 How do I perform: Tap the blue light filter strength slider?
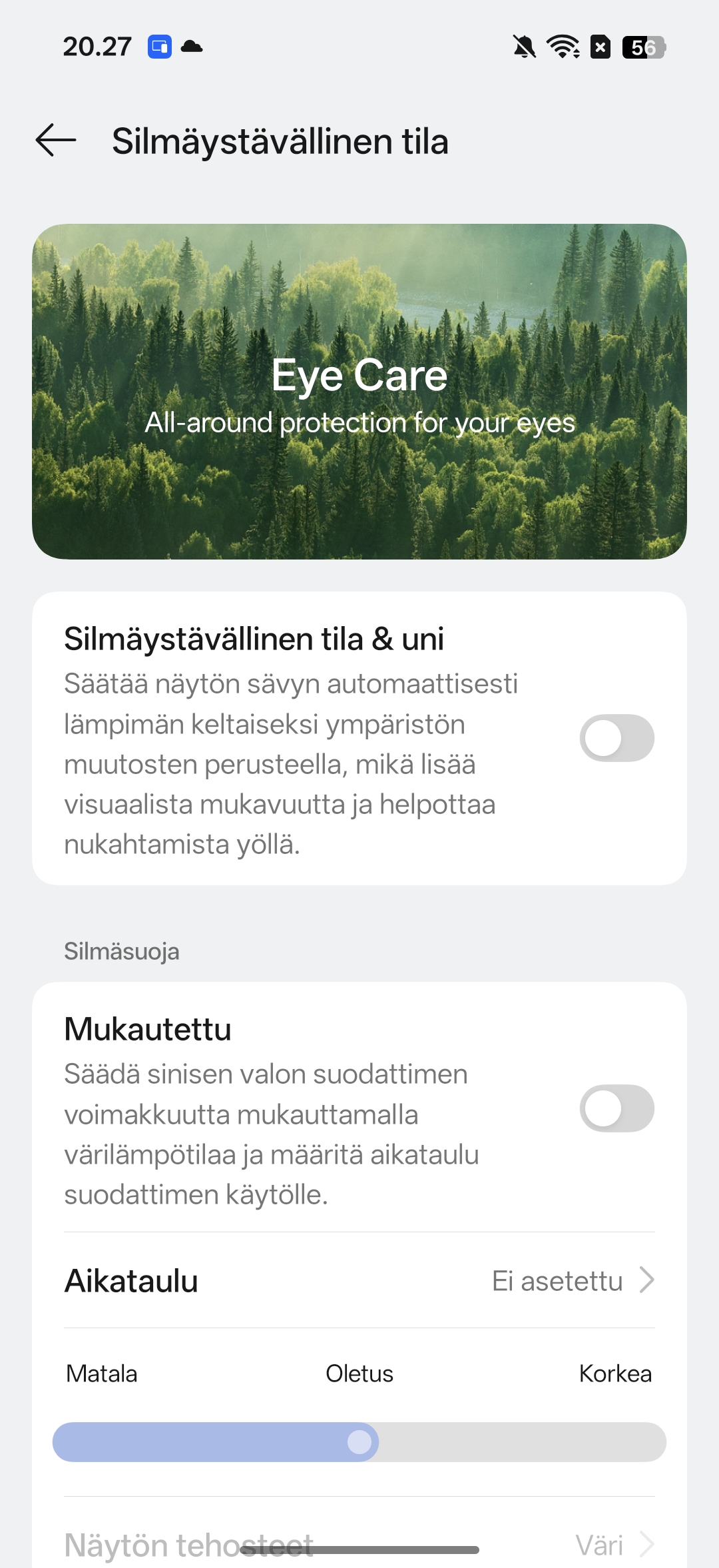[x=359, y=1441]
